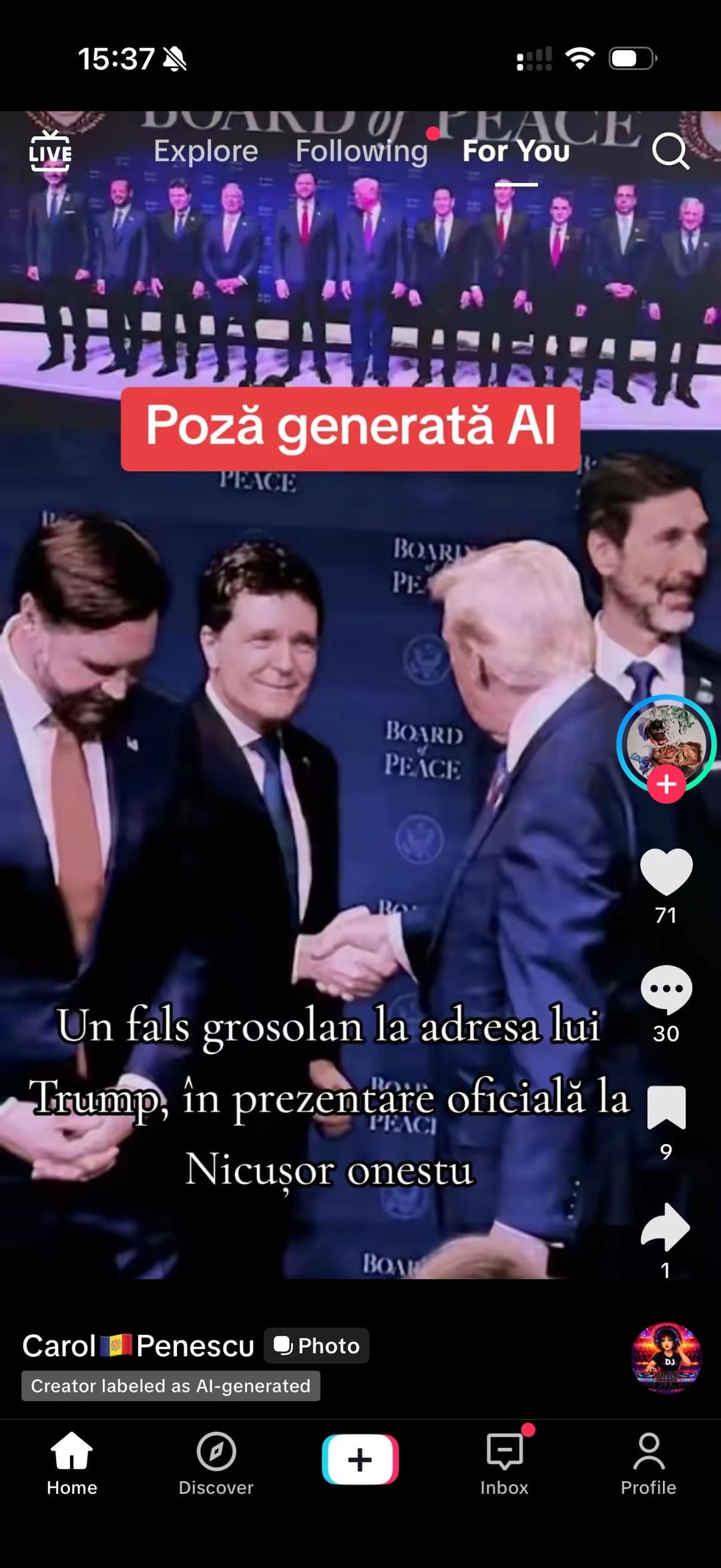Open the LIVE streams icon
The width and height of the screenshot is (721, 1568).
[50, 152]
